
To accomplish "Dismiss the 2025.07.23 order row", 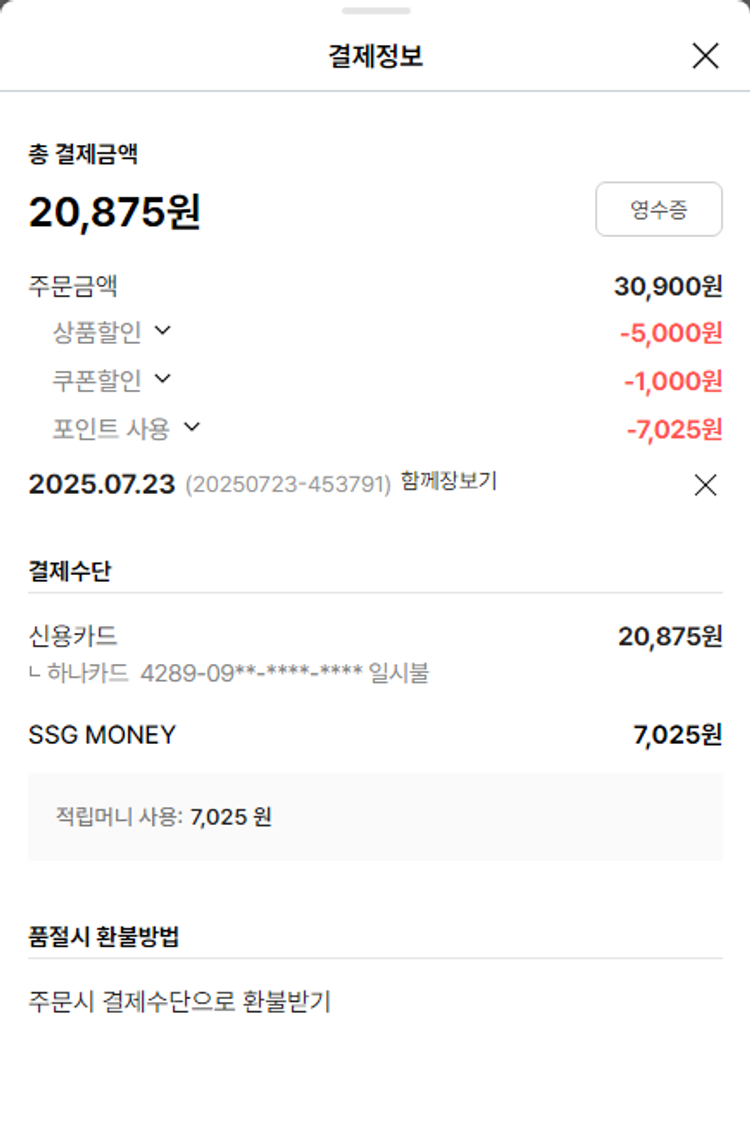I will click(x=705, y=485).
